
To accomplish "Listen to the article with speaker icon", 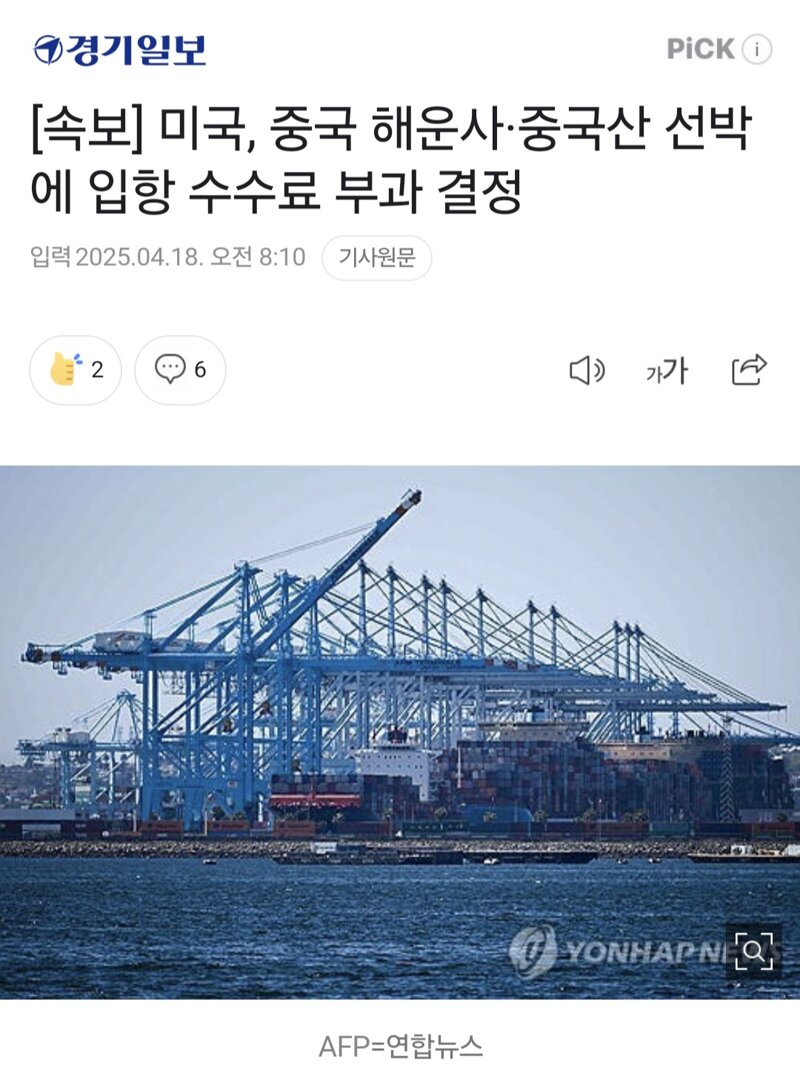I will [x=586, y=370].
